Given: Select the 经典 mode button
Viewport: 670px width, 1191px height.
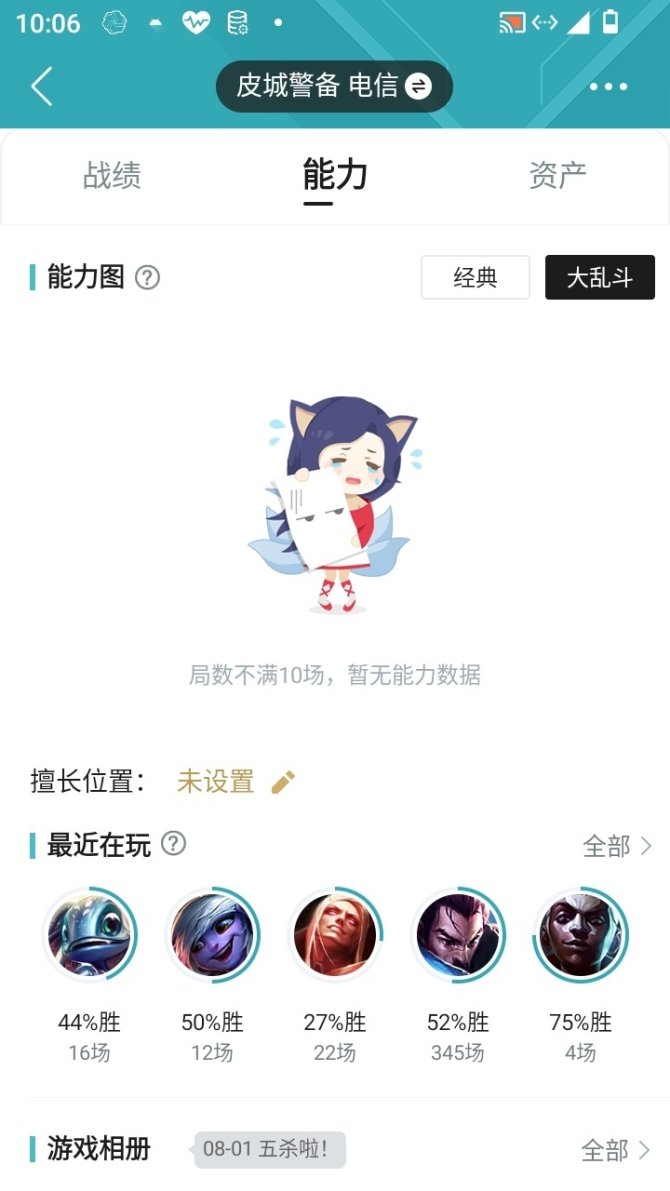Looking at the screenshot, I should point(475,278).
